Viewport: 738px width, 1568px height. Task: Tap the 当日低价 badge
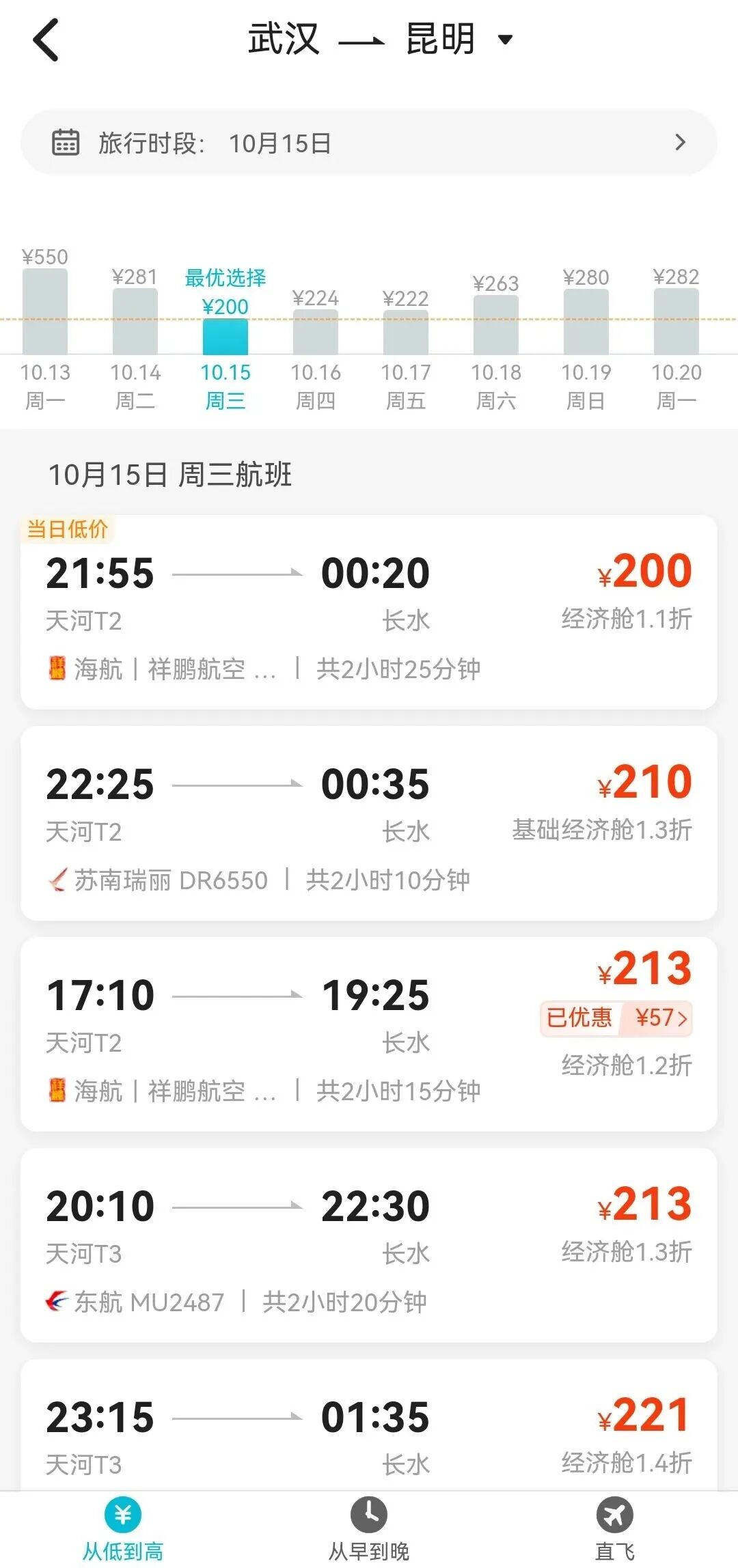pos(68,529)
